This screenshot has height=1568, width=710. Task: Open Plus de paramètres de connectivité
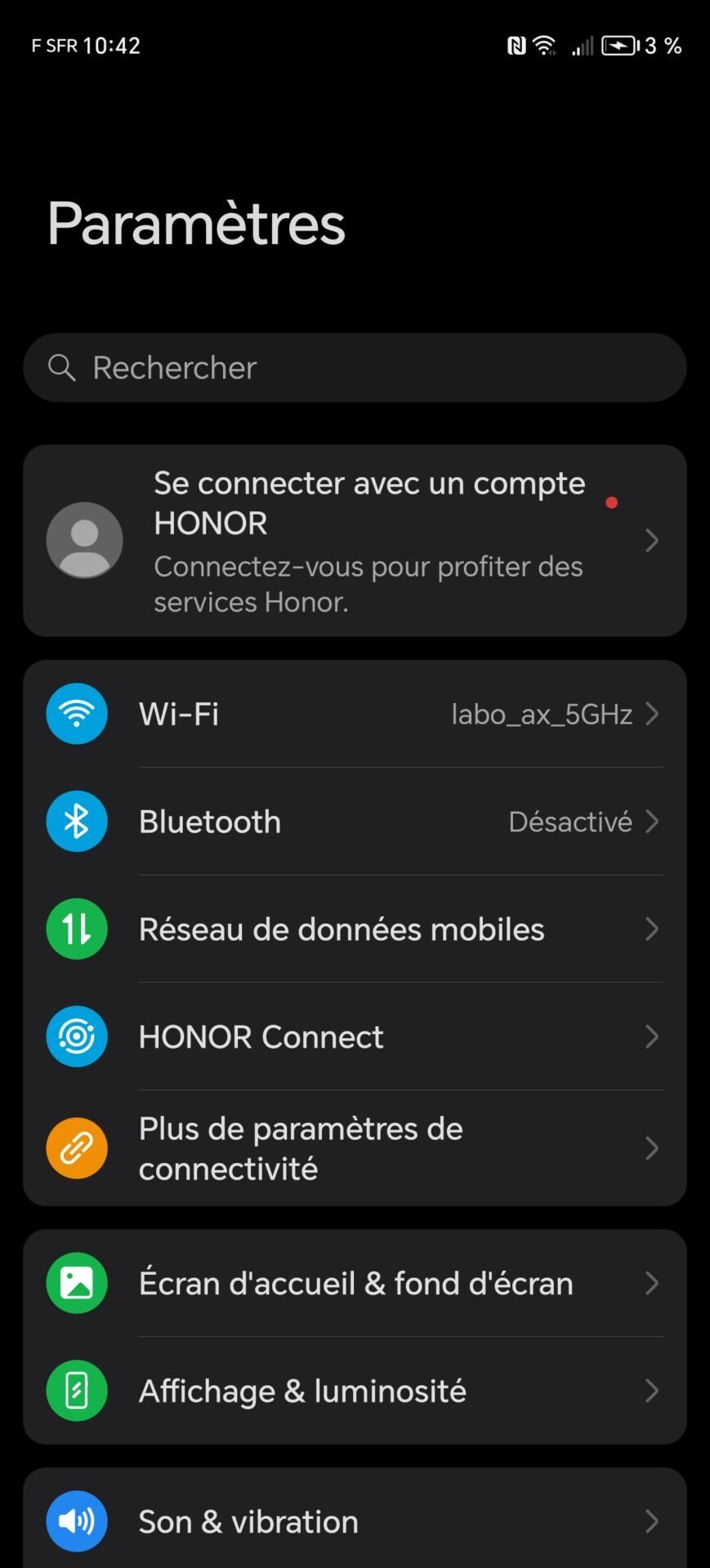pyautogui.click(x=355, y=1148)
